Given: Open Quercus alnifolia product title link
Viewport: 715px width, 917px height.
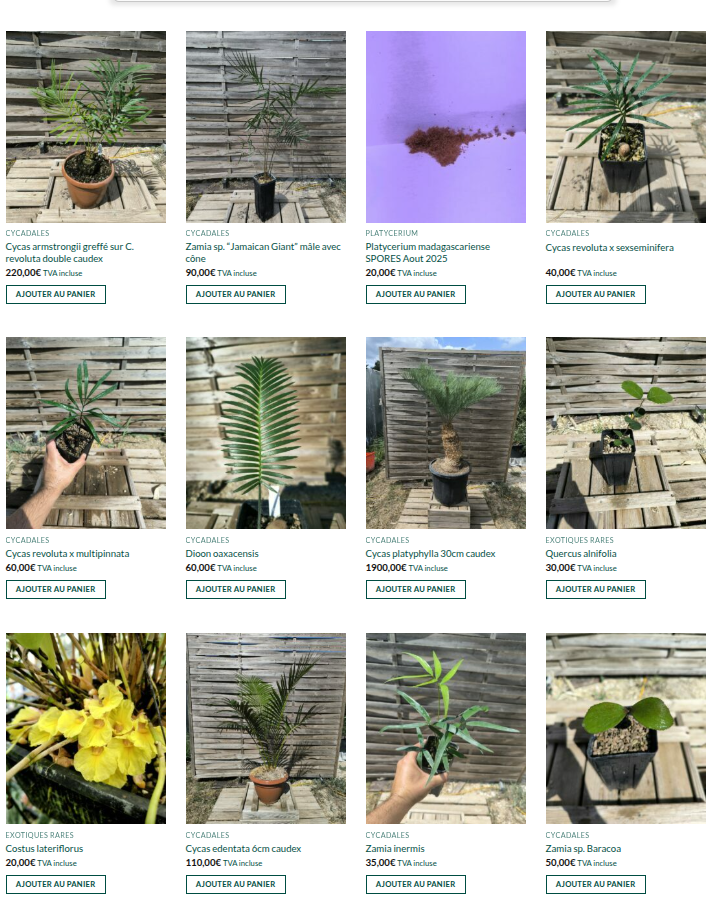Looking at the screenshot, I should (581, 554).
